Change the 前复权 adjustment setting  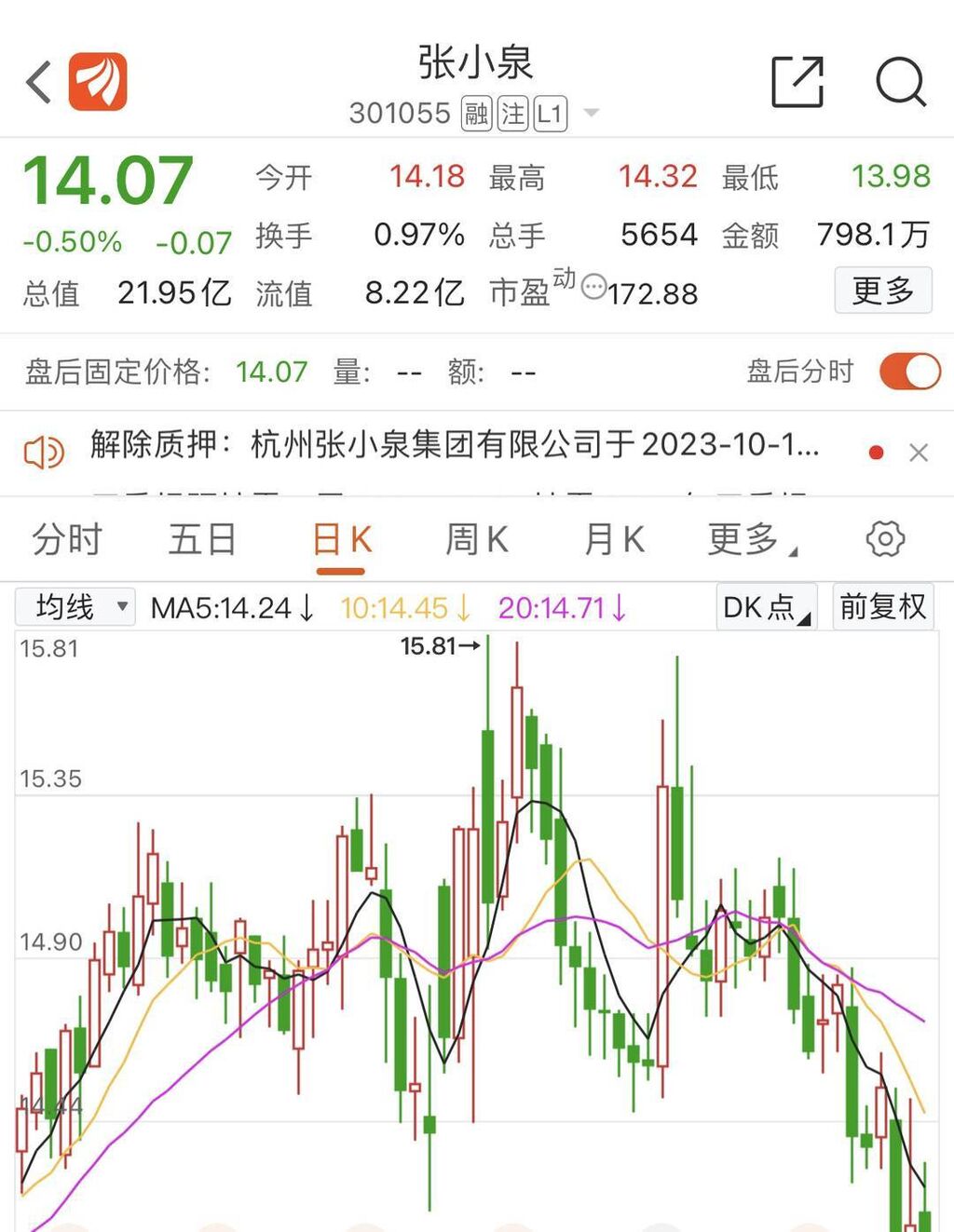click(882, 607)
